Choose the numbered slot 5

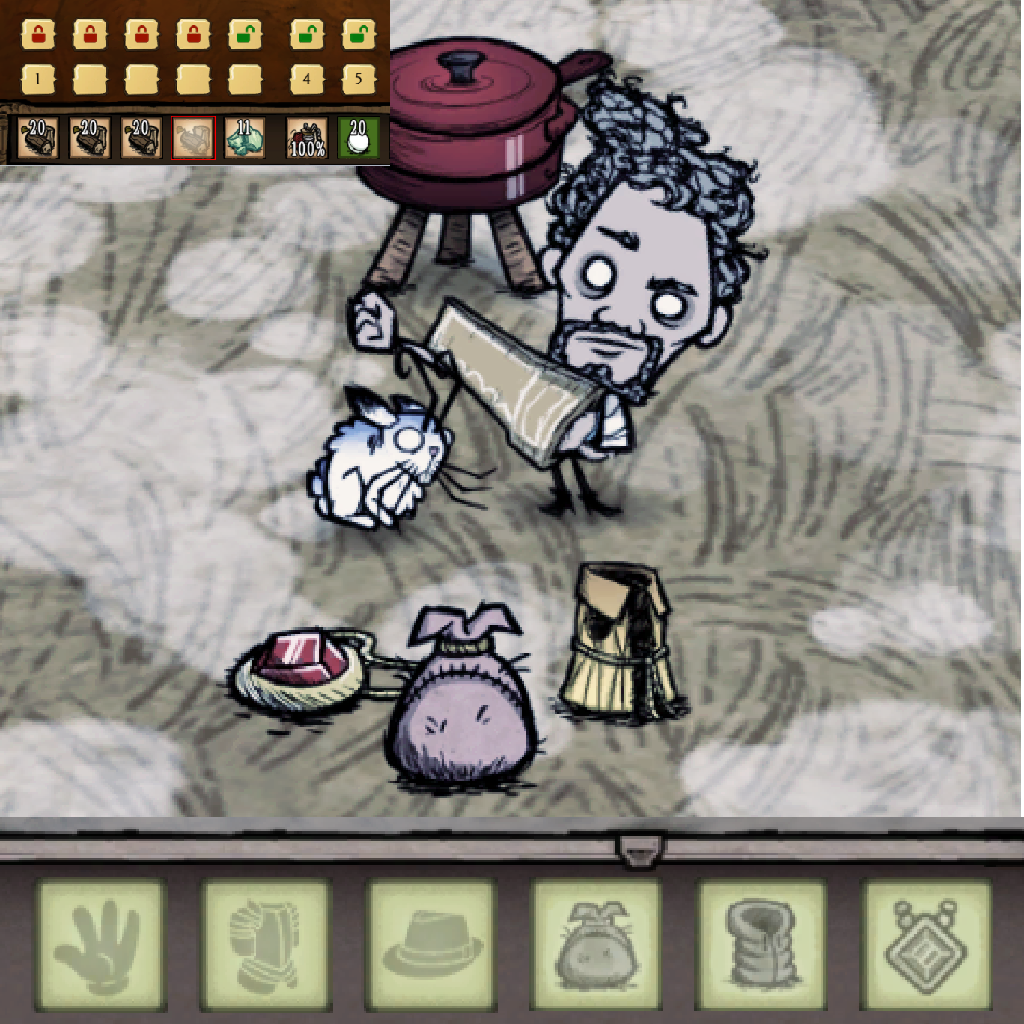point(359,79)
